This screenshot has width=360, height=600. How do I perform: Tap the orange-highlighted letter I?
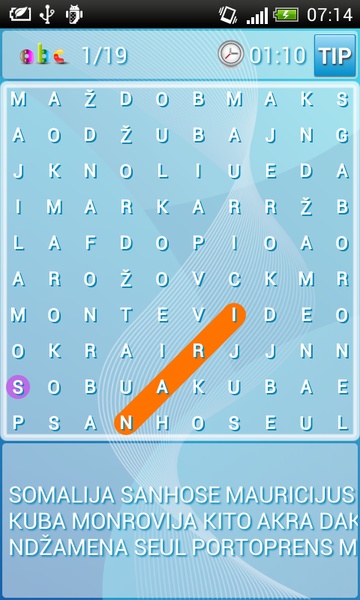[x=234, y=315]
